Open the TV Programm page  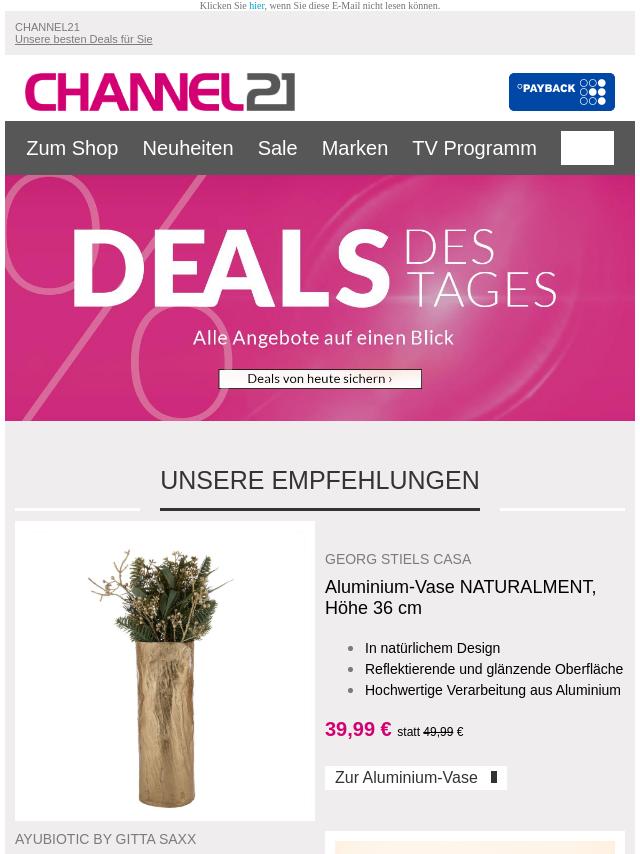(x=474, y=148)
